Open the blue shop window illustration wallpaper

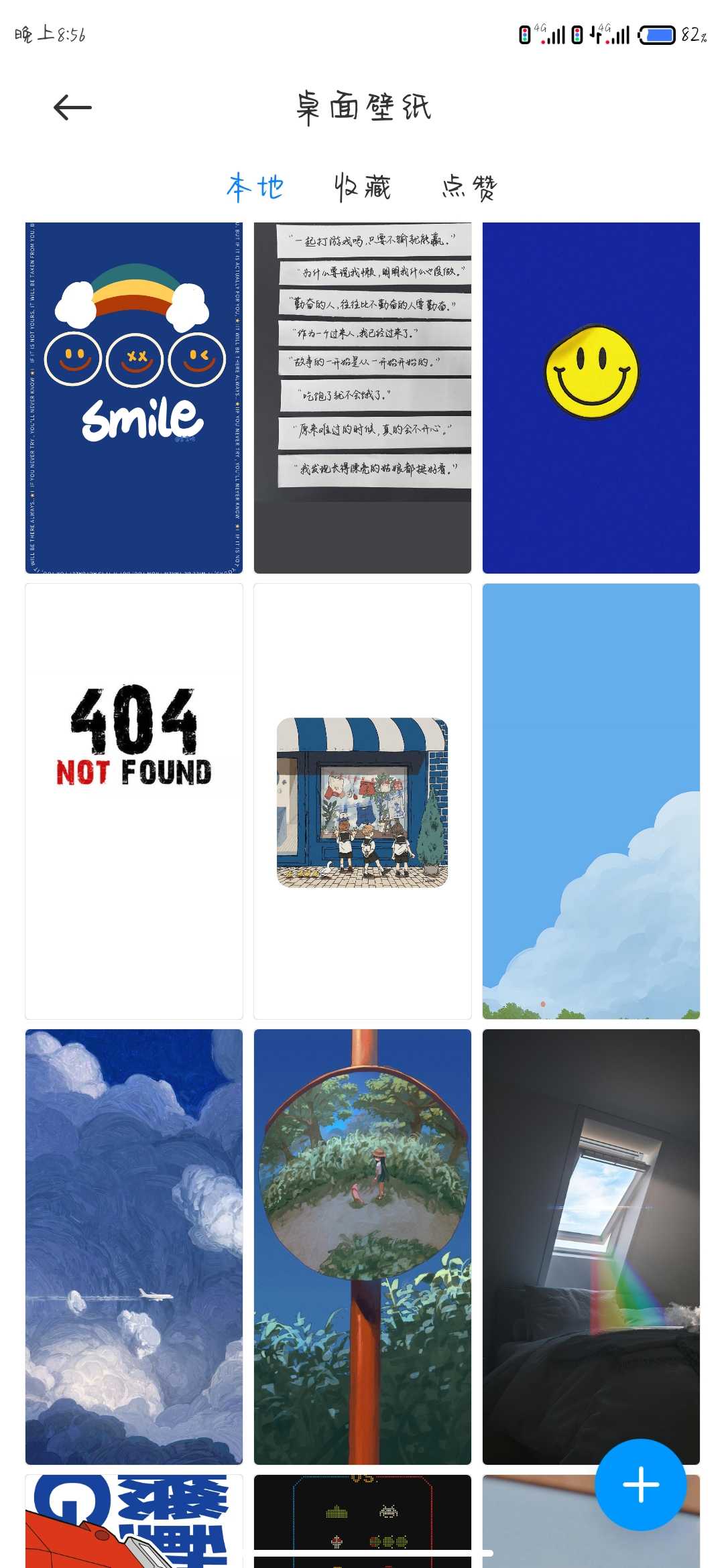[363, 801]
